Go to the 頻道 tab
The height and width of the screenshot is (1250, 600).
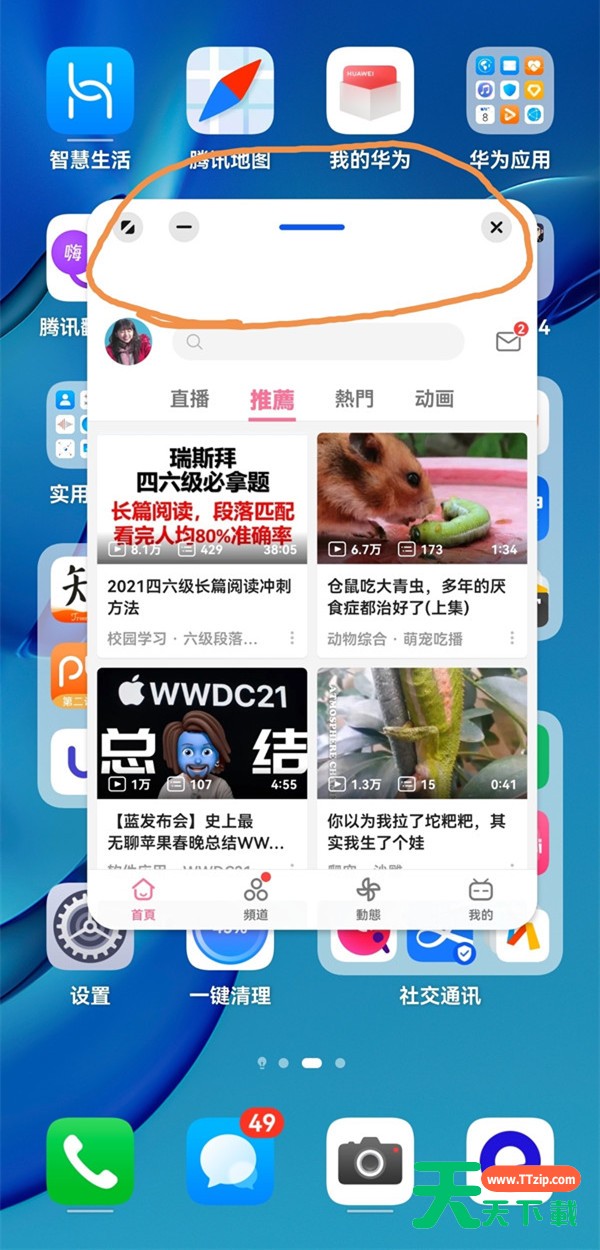coord(256,899)
